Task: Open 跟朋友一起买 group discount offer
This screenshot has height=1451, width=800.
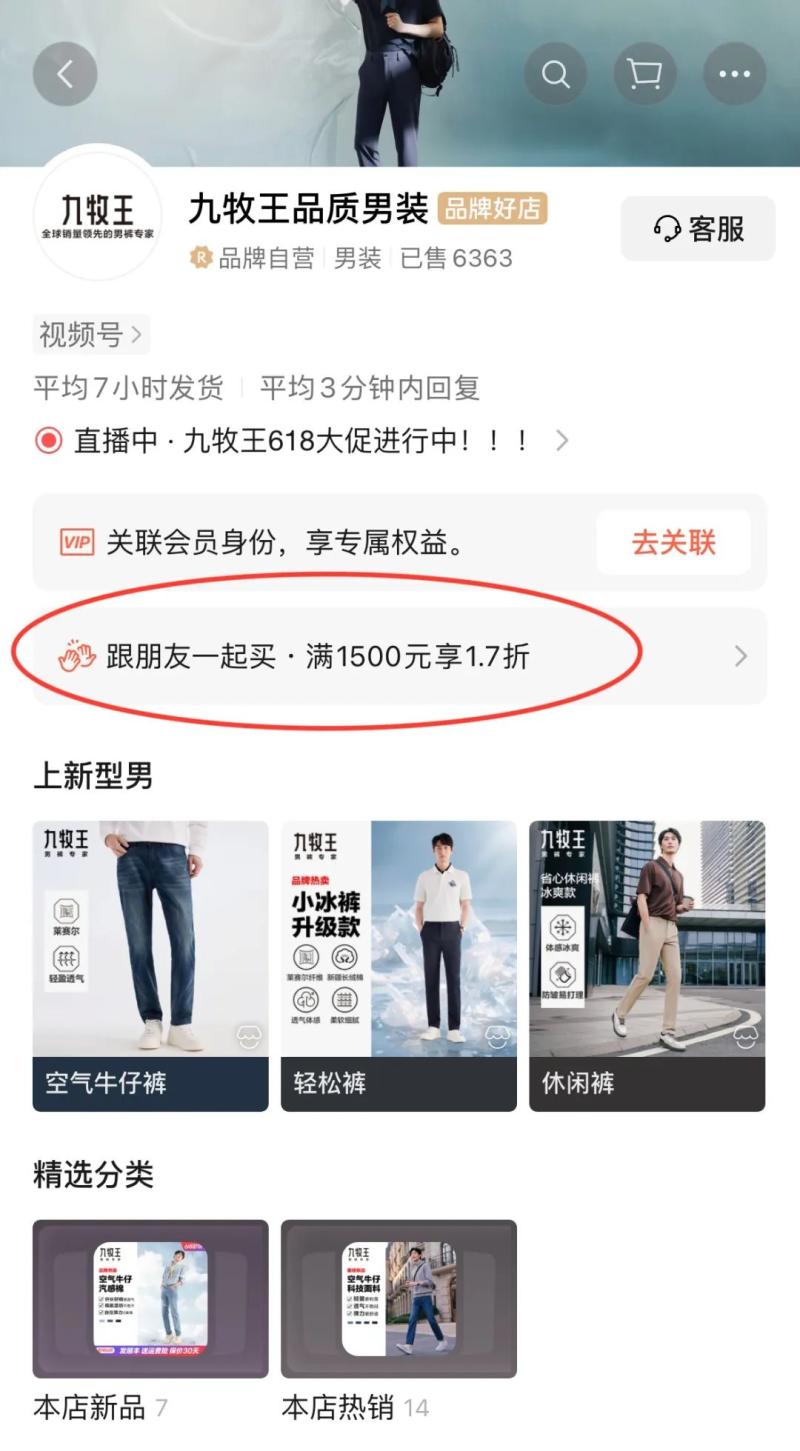Action: 400,656
